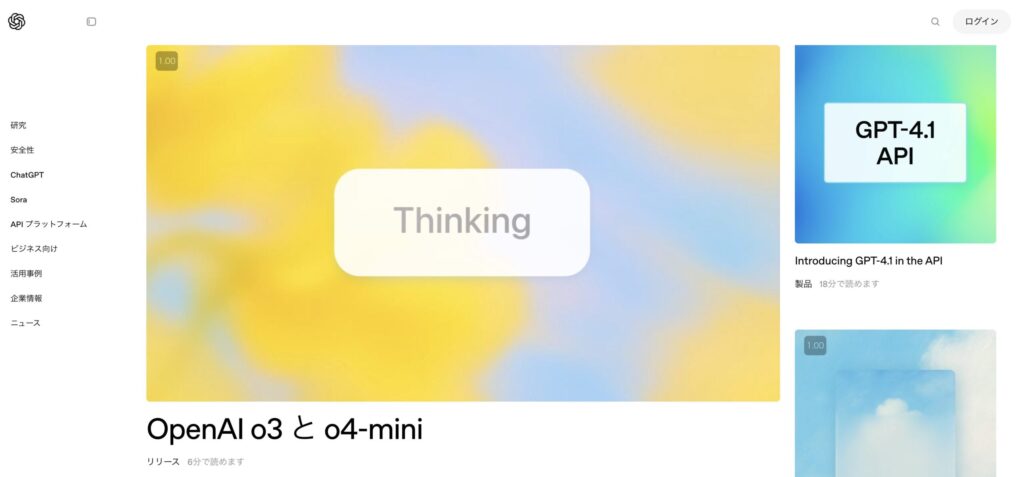Open the Thinking feature card
The width and height of the screenshot is (1024, 477).
462,222
